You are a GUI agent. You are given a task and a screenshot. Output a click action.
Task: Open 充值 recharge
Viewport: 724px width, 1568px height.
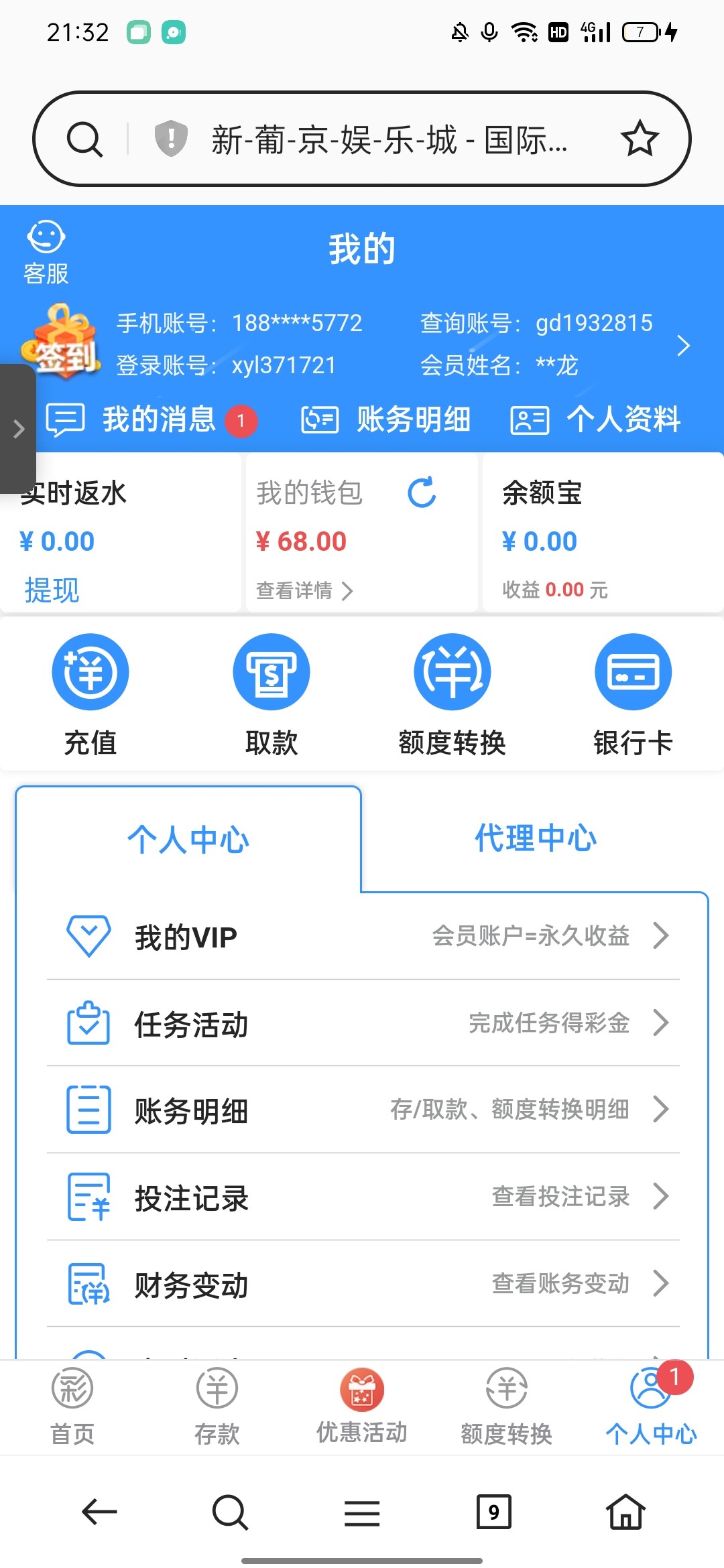pos(90,694)
